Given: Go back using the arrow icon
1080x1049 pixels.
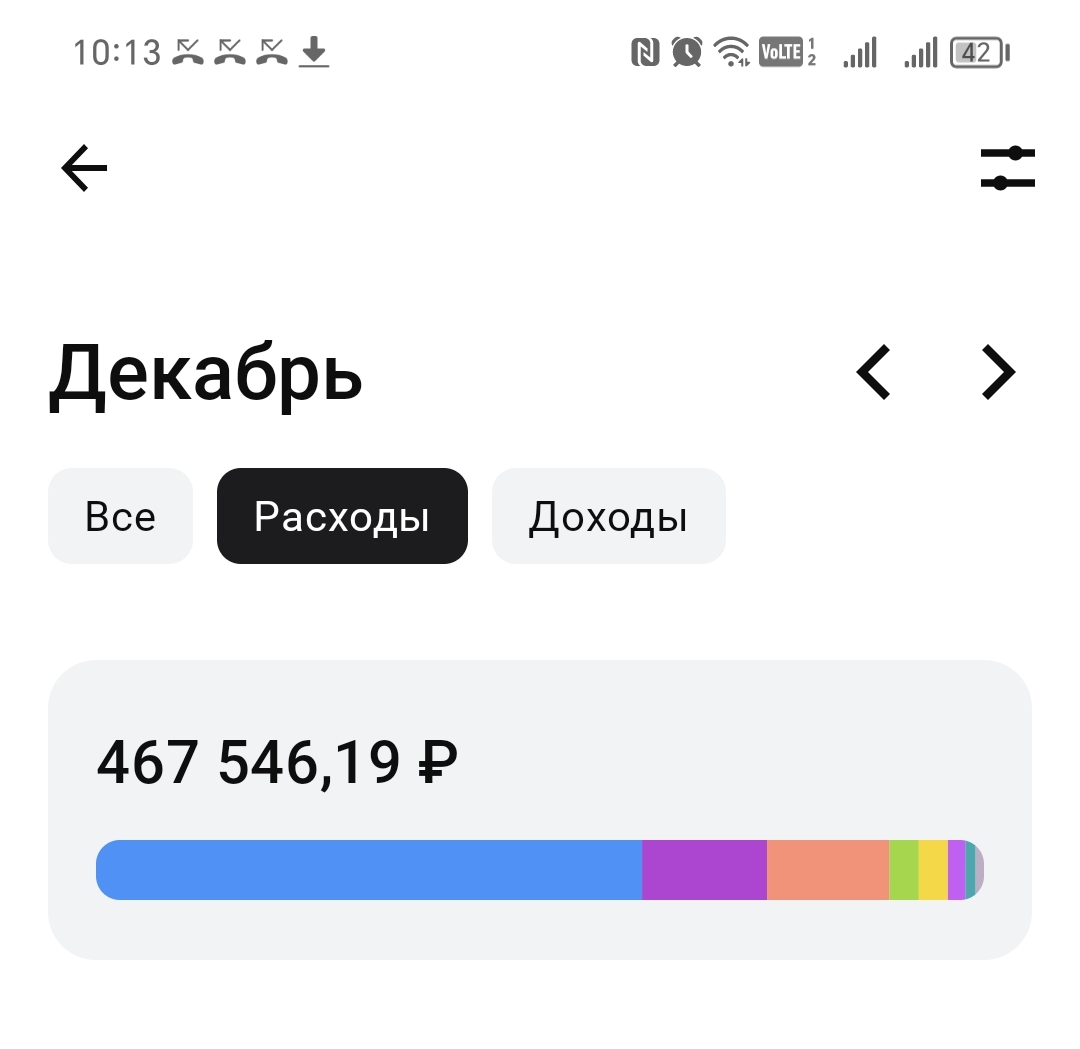Looking at the screenshot, I should point(84,168).
